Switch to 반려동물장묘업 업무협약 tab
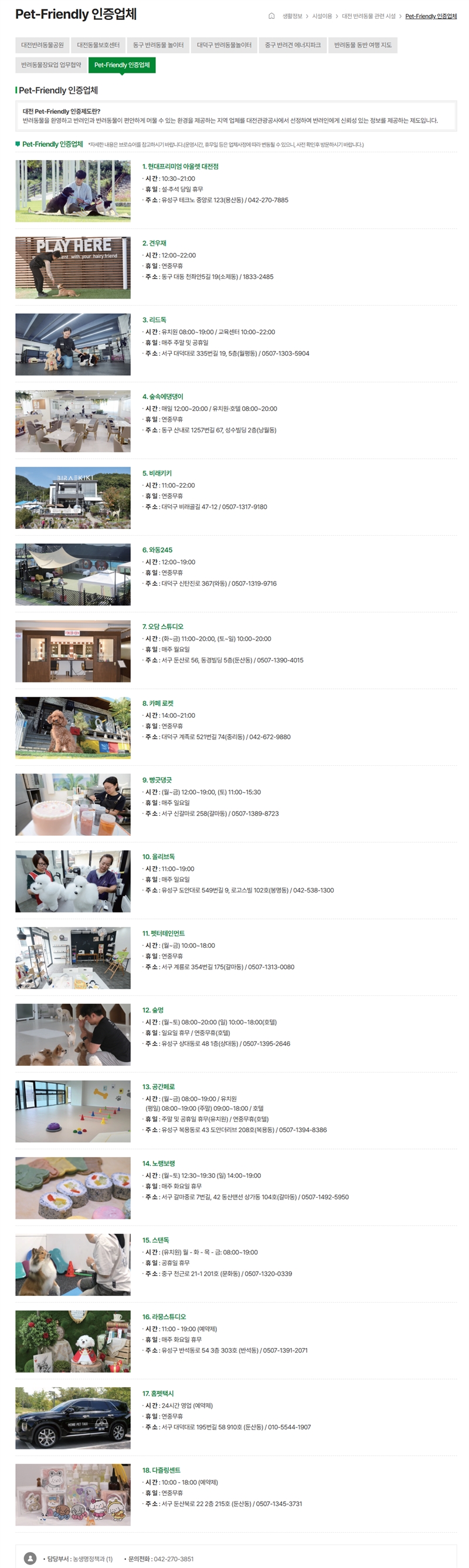 click(50, 65)
